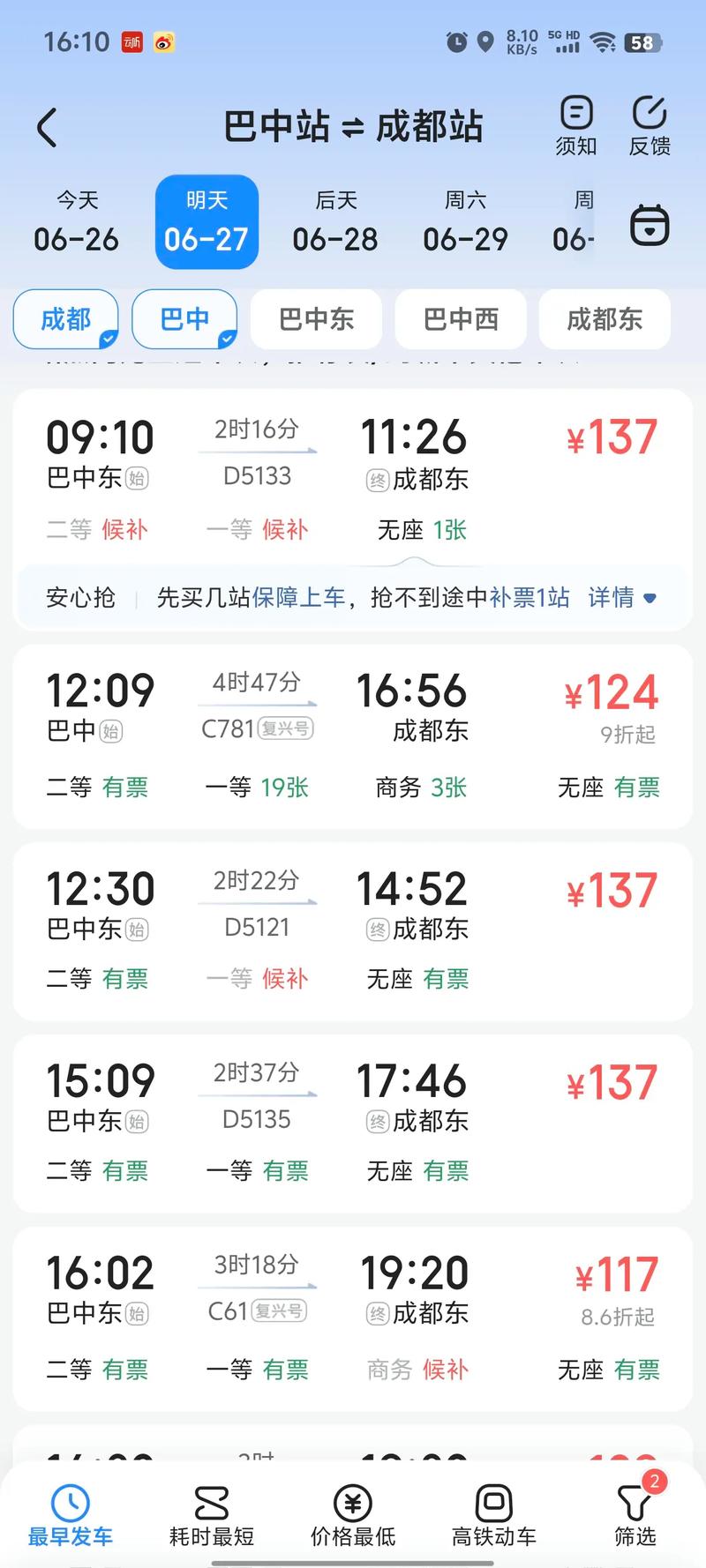Tap the 耗时最短 sort icon
Viewport: 706px width, 1568px height.
211,1499
